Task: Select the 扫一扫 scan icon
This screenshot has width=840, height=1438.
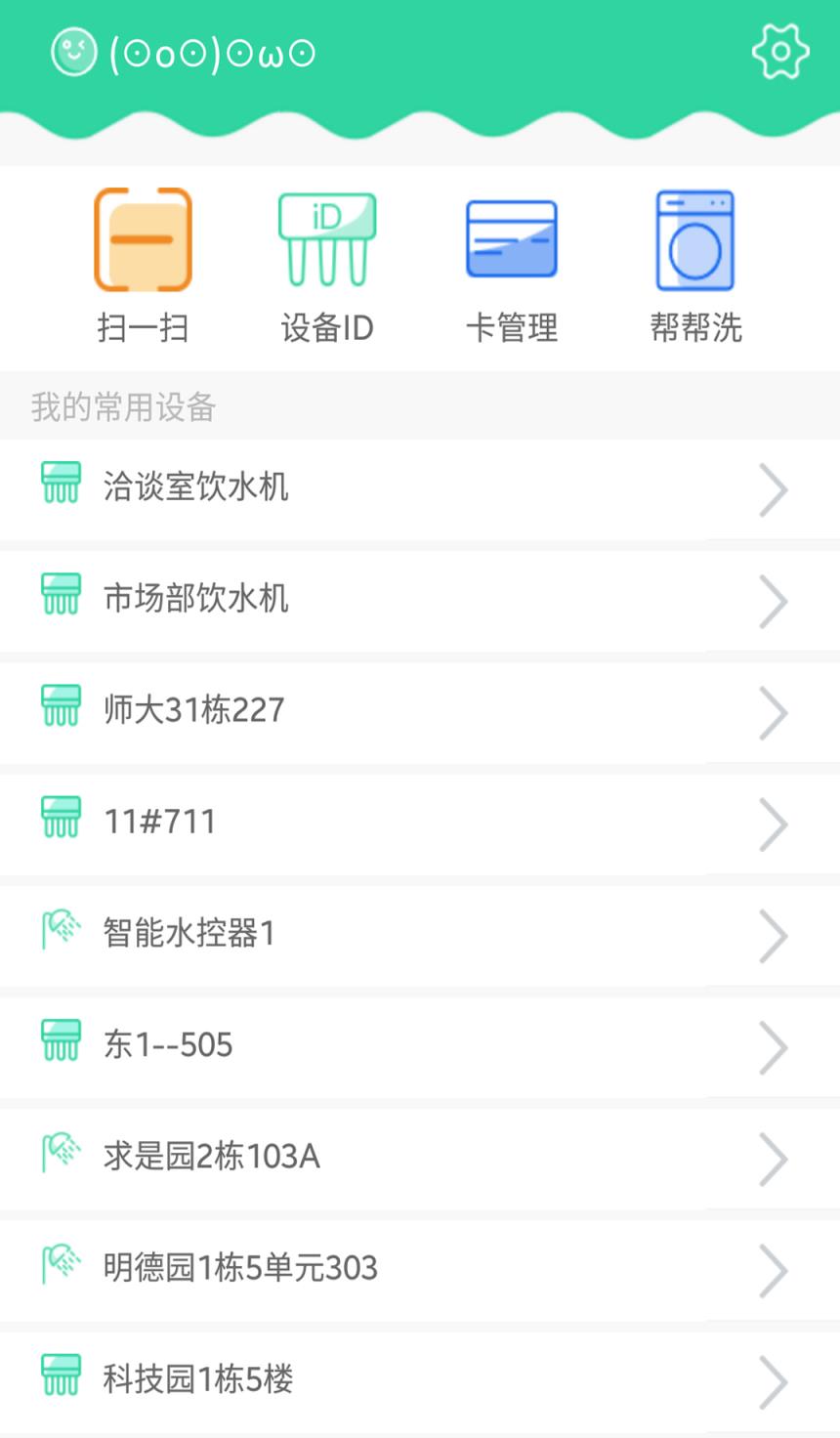Action: pyautogui.click(x=143, y=237)
